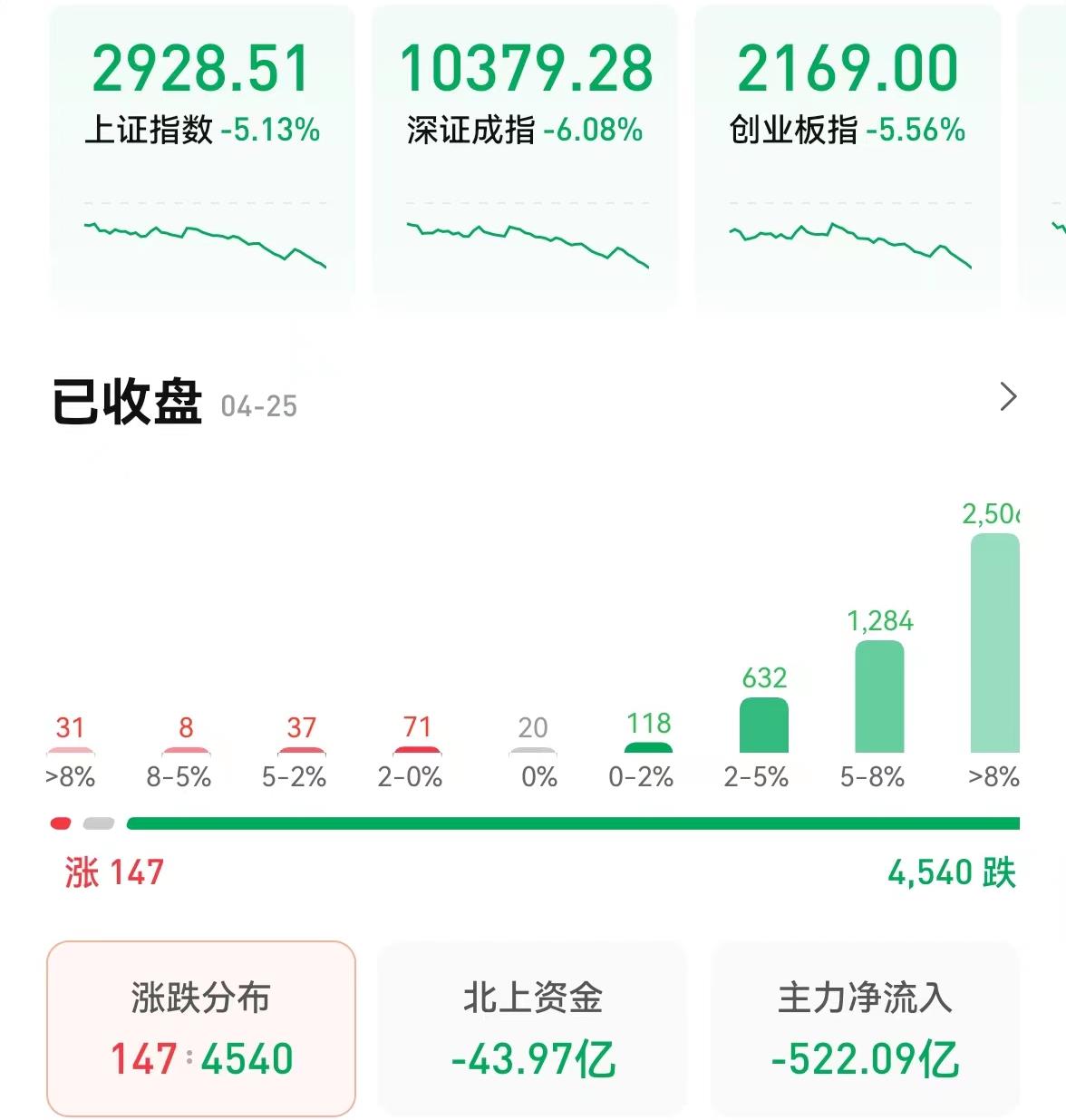This screenshot has width=1066, height=1120.
Task: View the 创业板指 index card
Action: click(x=848, y=154)
